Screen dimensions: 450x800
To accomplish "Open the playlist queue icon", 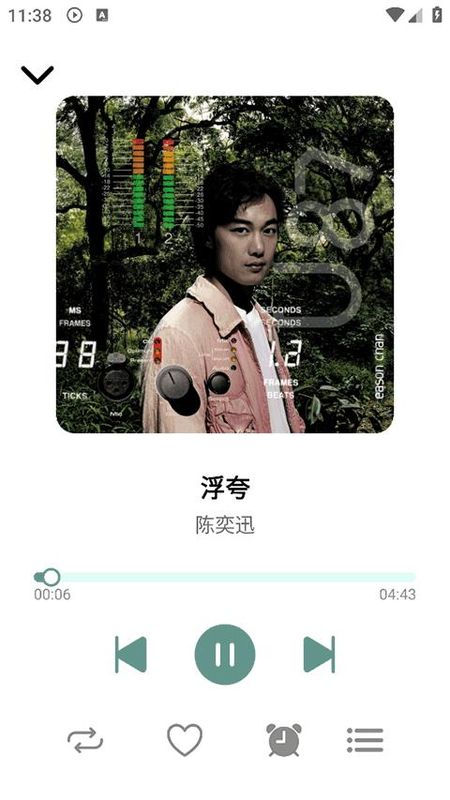I will point(365,740).
